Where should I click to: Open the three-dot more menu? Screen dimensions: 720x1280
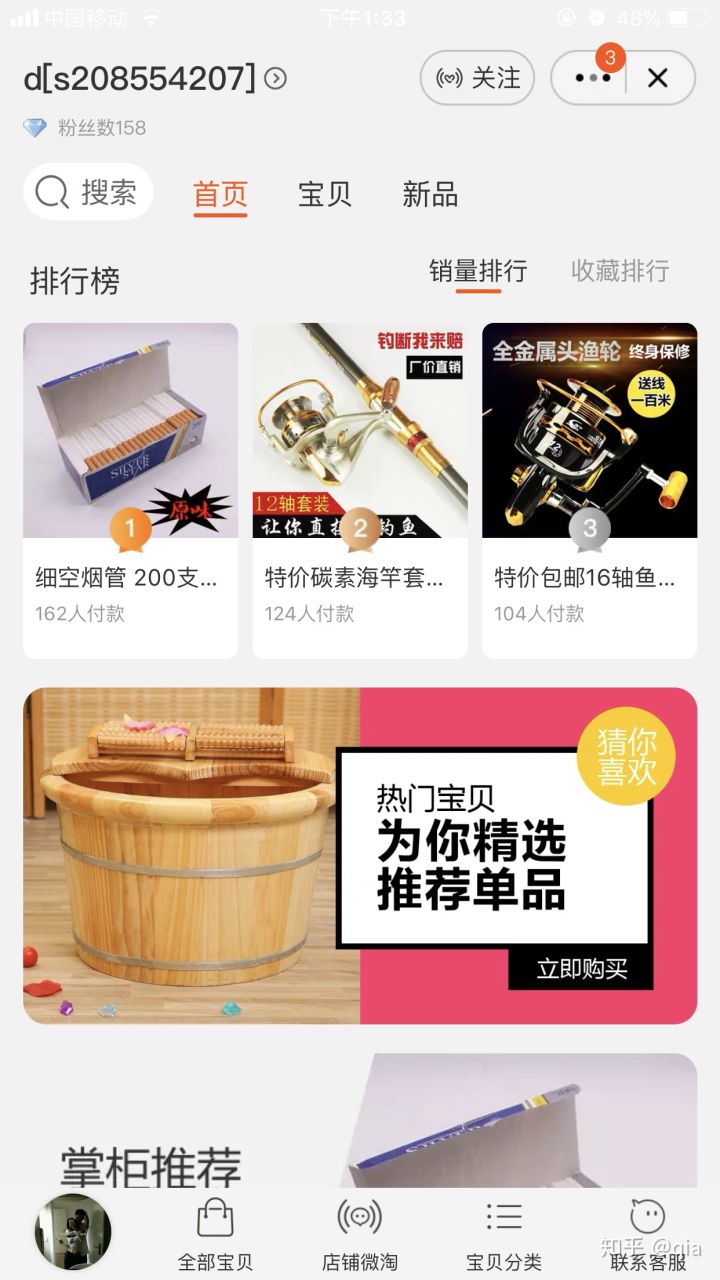tap(592, 78)
